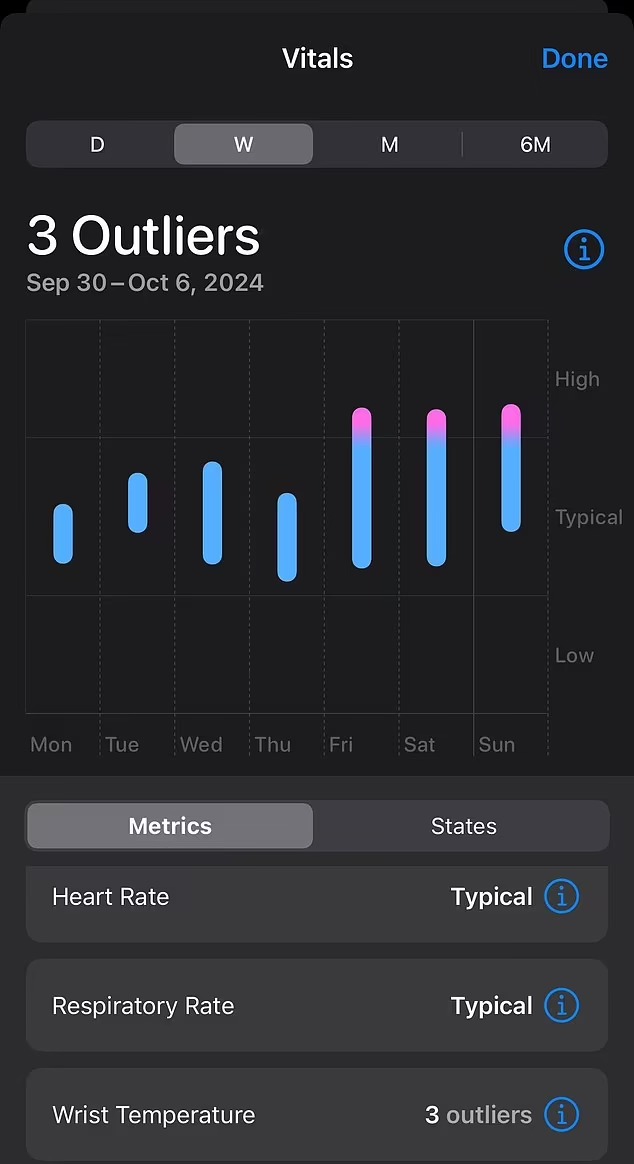Viewport: 634px width, 1164px height.
Task: Open Heart Rate info icon
Action: (561, 897)
